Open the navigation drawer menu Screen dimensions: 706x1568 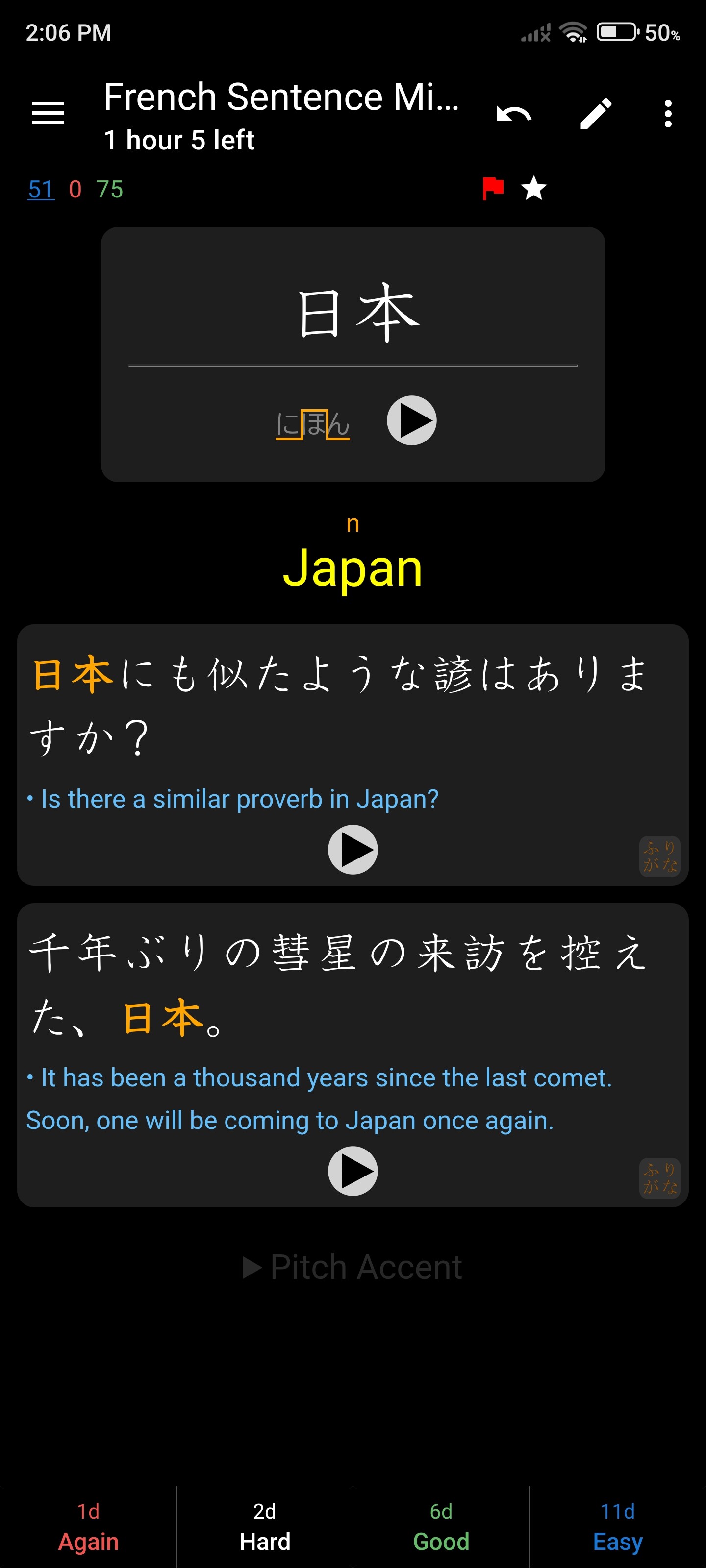[x=48, y=114]
